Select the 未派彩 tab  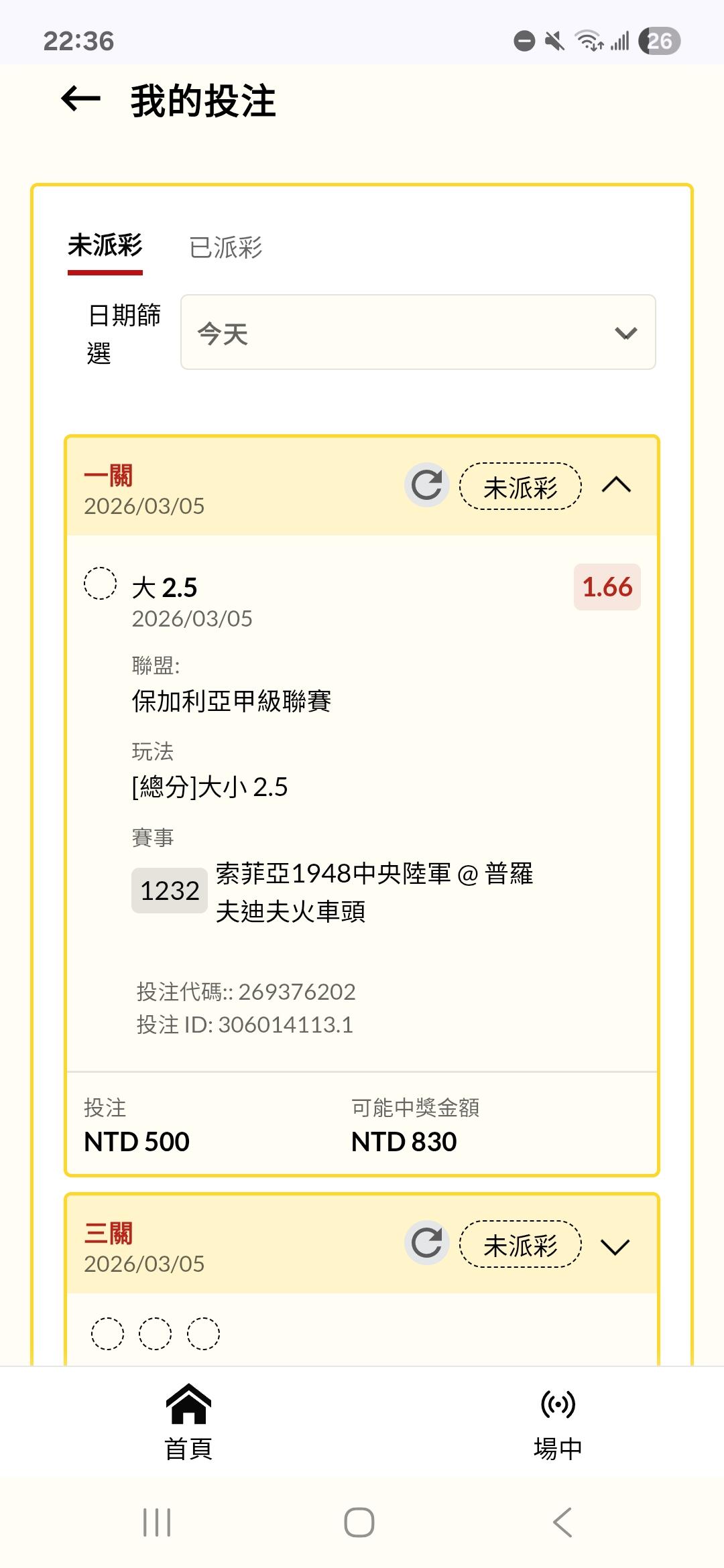[x=105, y=246]
